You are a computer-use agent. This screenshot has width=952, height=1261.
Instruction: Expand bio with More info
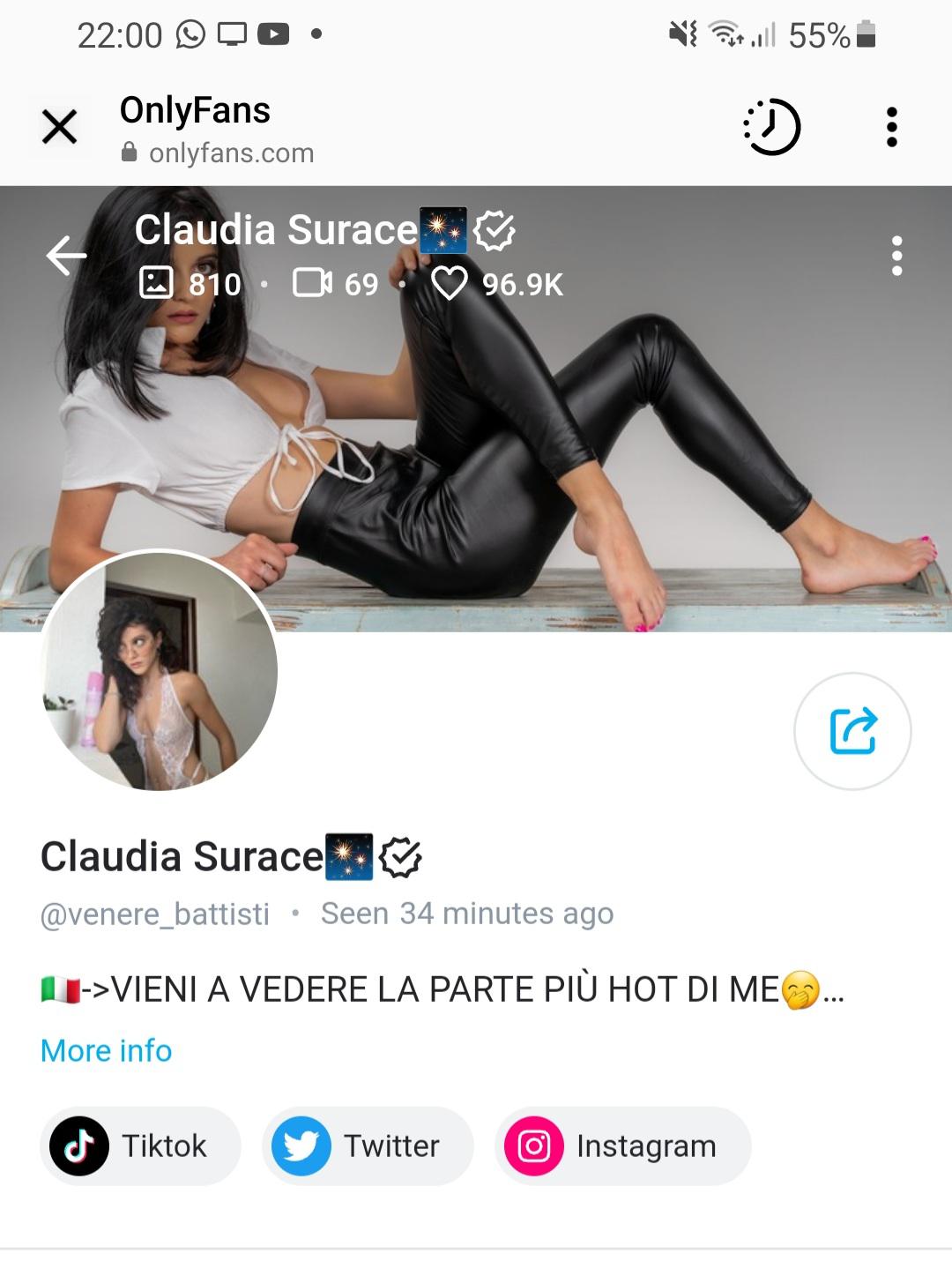[x=107, y=1050]
